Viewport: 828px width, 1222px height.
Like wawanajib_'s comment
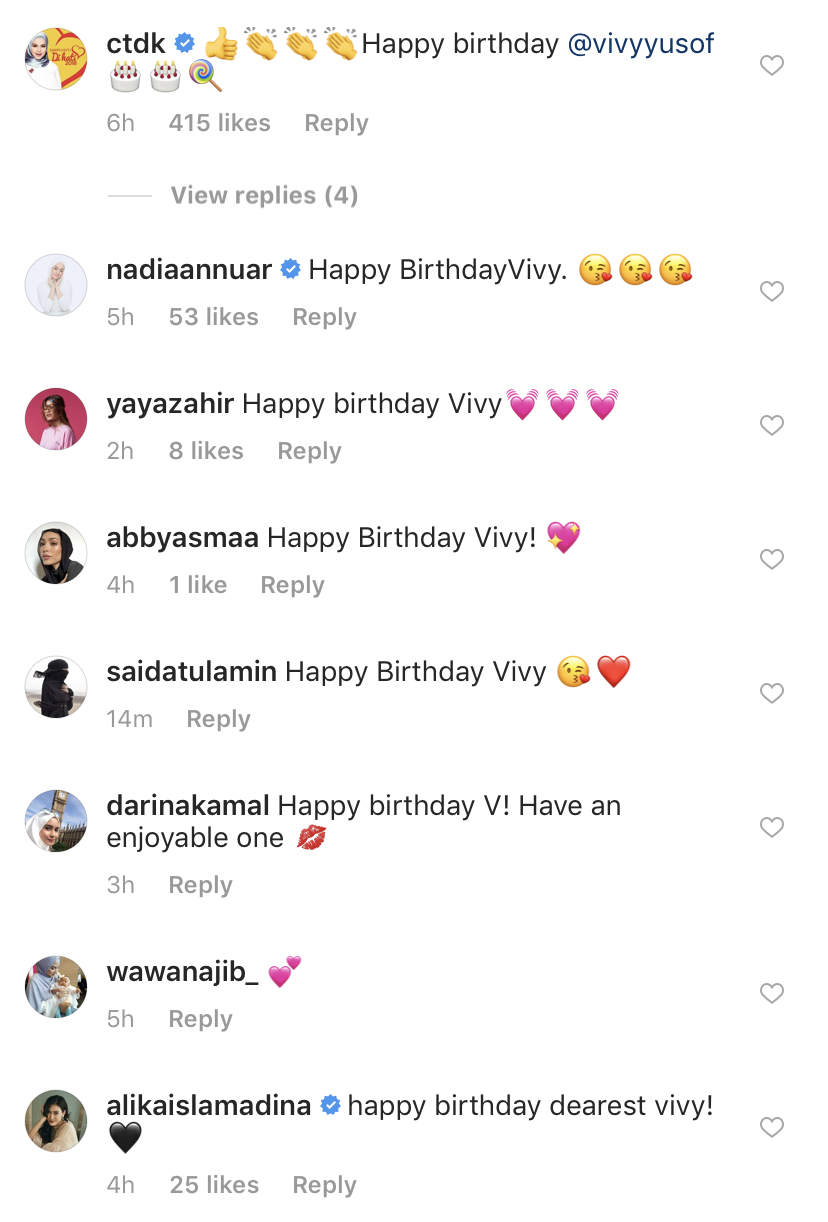pos(771,994)
